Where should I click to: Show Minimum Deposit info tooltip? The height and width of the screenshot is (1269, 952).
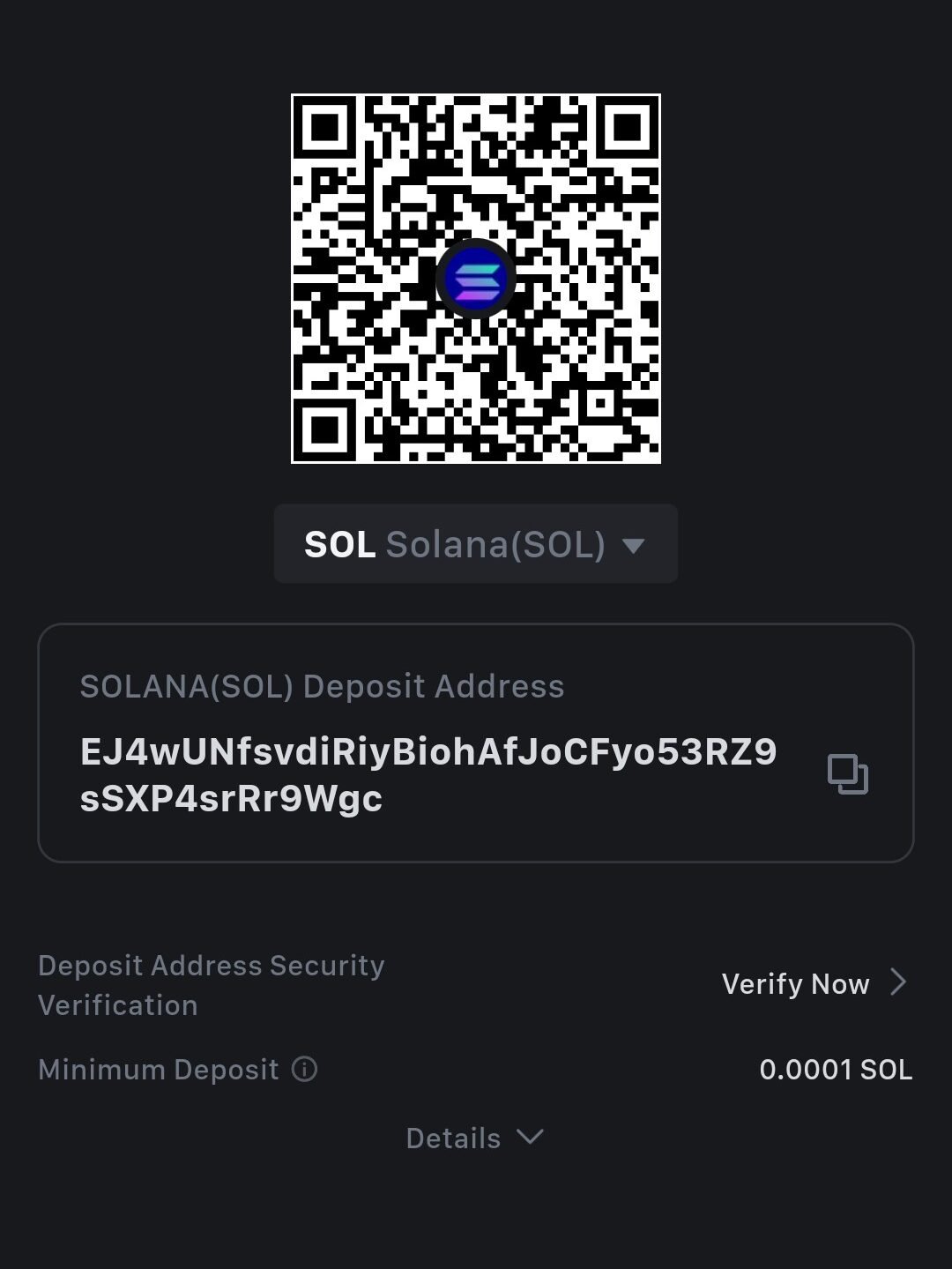[304, 1070]
